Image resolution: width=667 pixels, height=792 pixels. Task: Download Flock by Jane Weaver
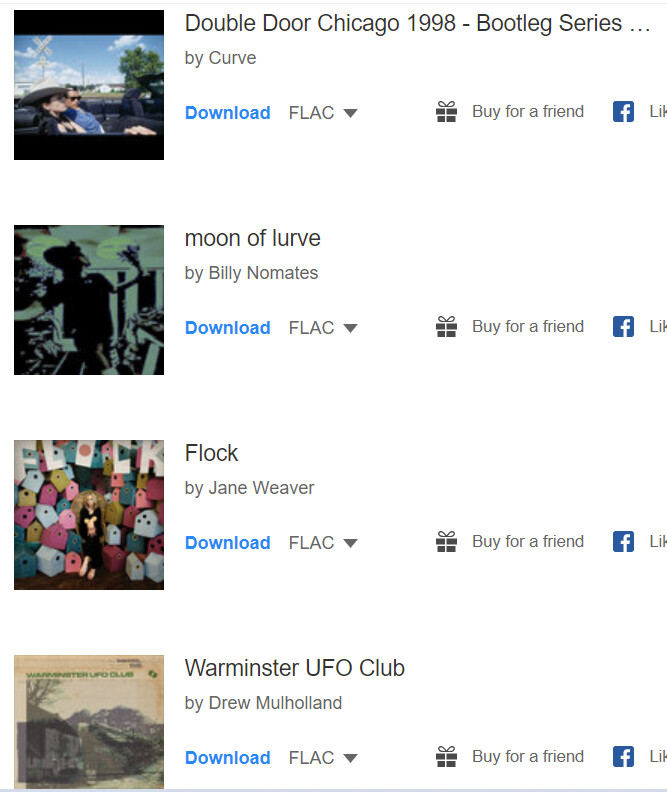(227, 543)
